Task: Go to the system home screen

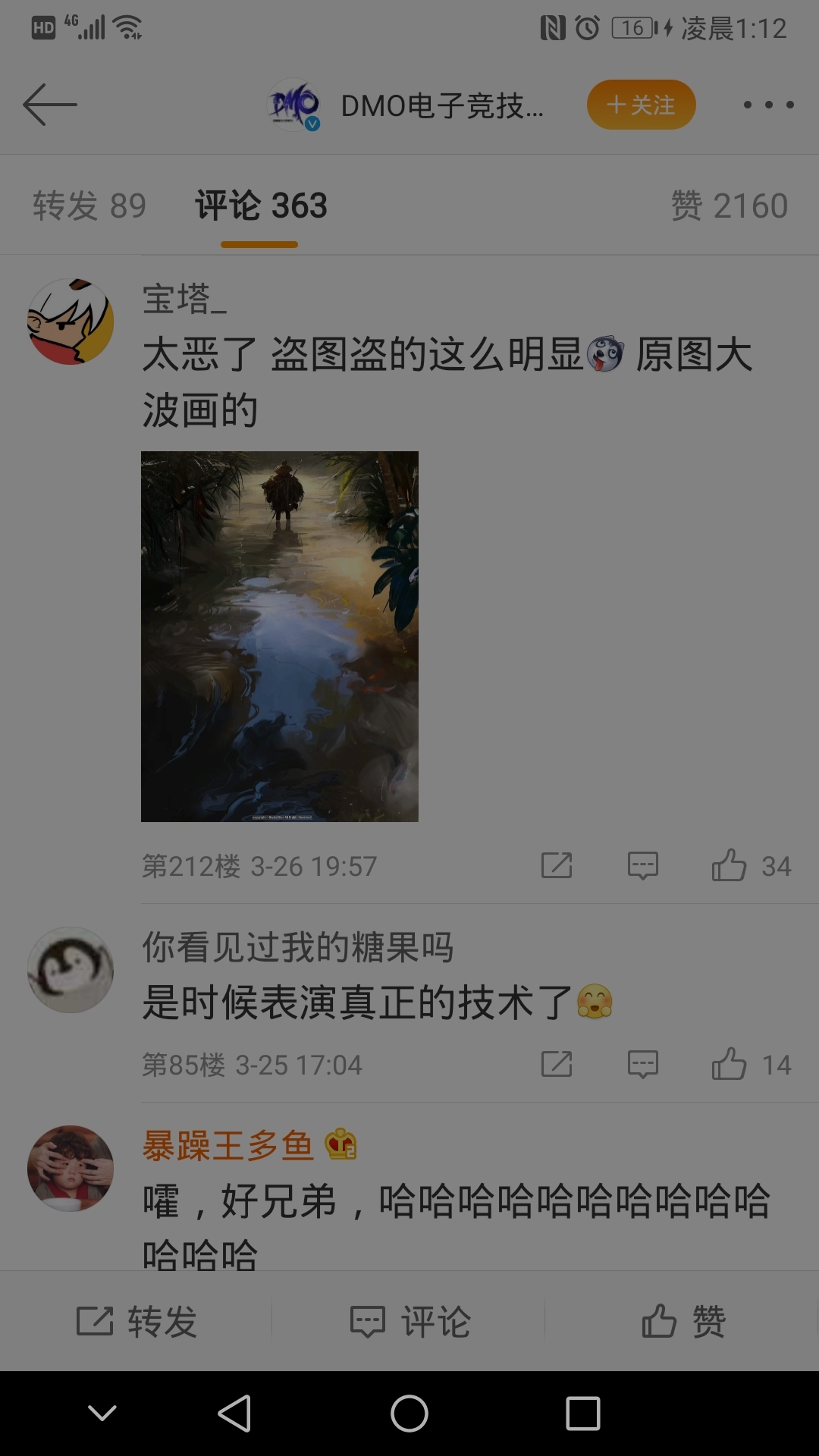Action: [409, 1414]
